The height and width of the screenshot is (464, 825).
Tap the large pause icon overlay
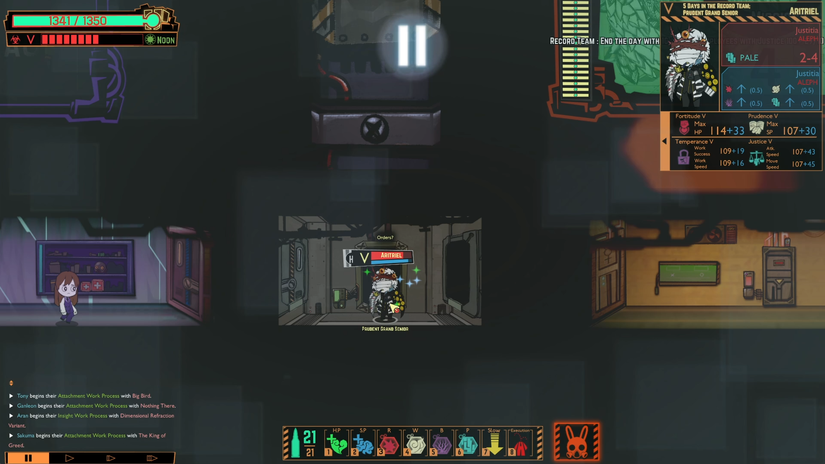pyautogui.click(x=412, y=46)
